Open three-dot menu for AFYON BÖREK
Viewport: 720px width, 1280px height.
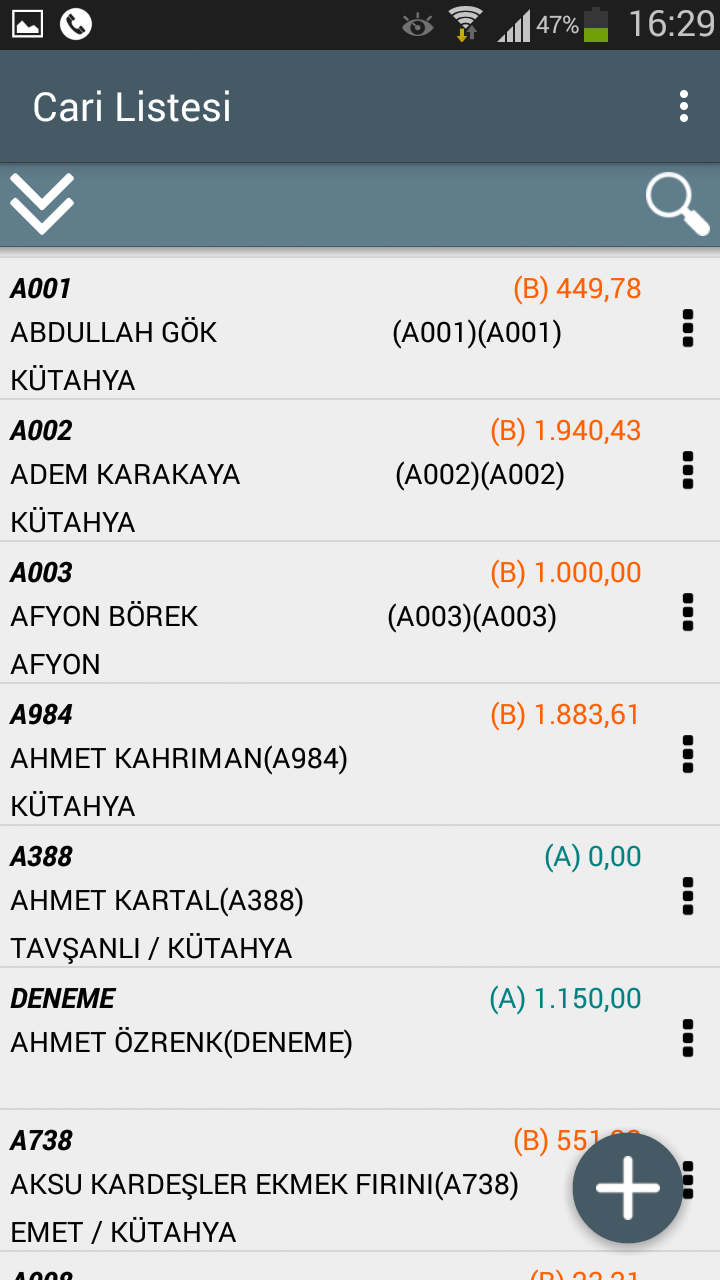[687, 613]
